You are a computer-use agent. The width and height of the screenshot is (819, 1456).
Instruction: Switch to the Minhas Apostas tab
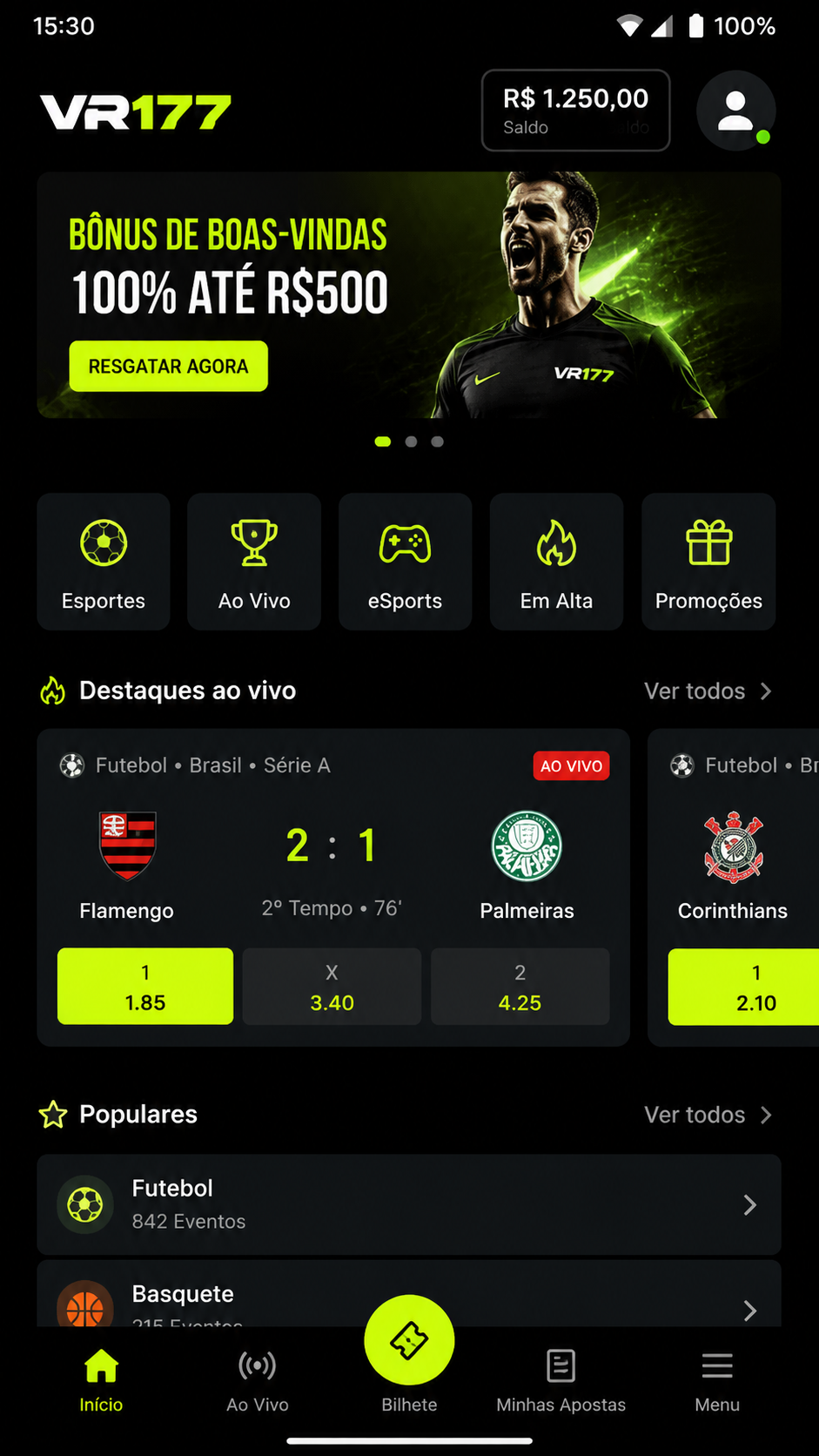click(x=561, y=1380)
